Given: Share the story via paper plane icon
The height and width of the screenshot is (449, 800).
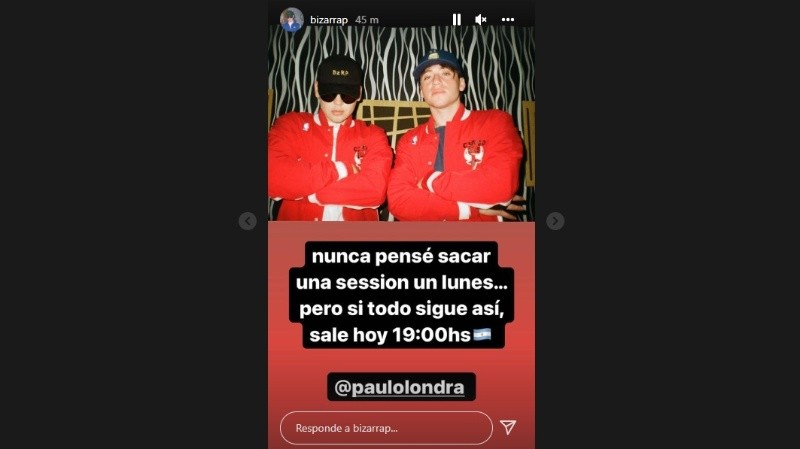Looking at the screenshot, I should coord(508,428).
